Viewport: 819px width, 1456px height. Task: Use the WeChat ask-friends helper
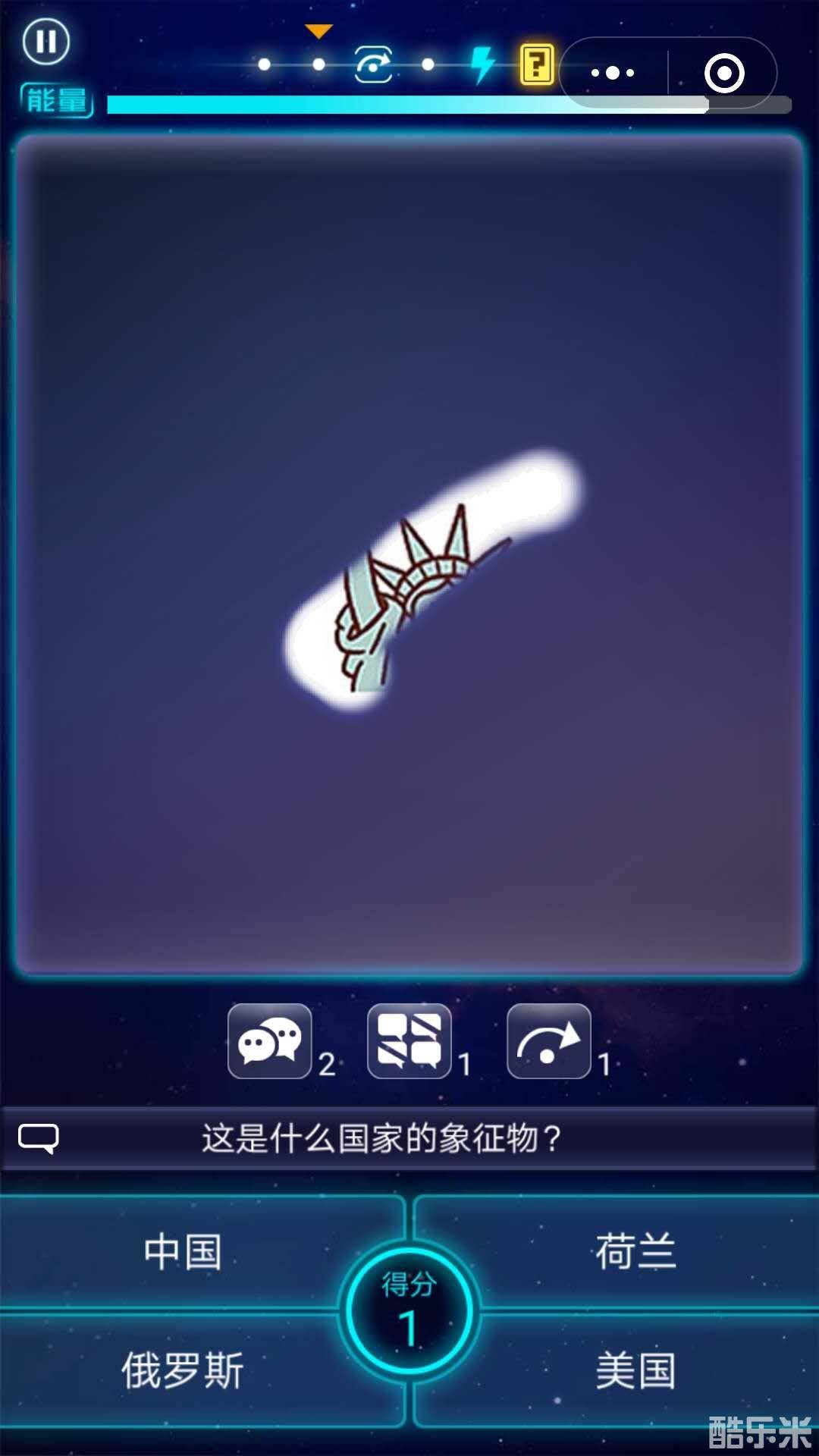click(x=270, y=1041)
